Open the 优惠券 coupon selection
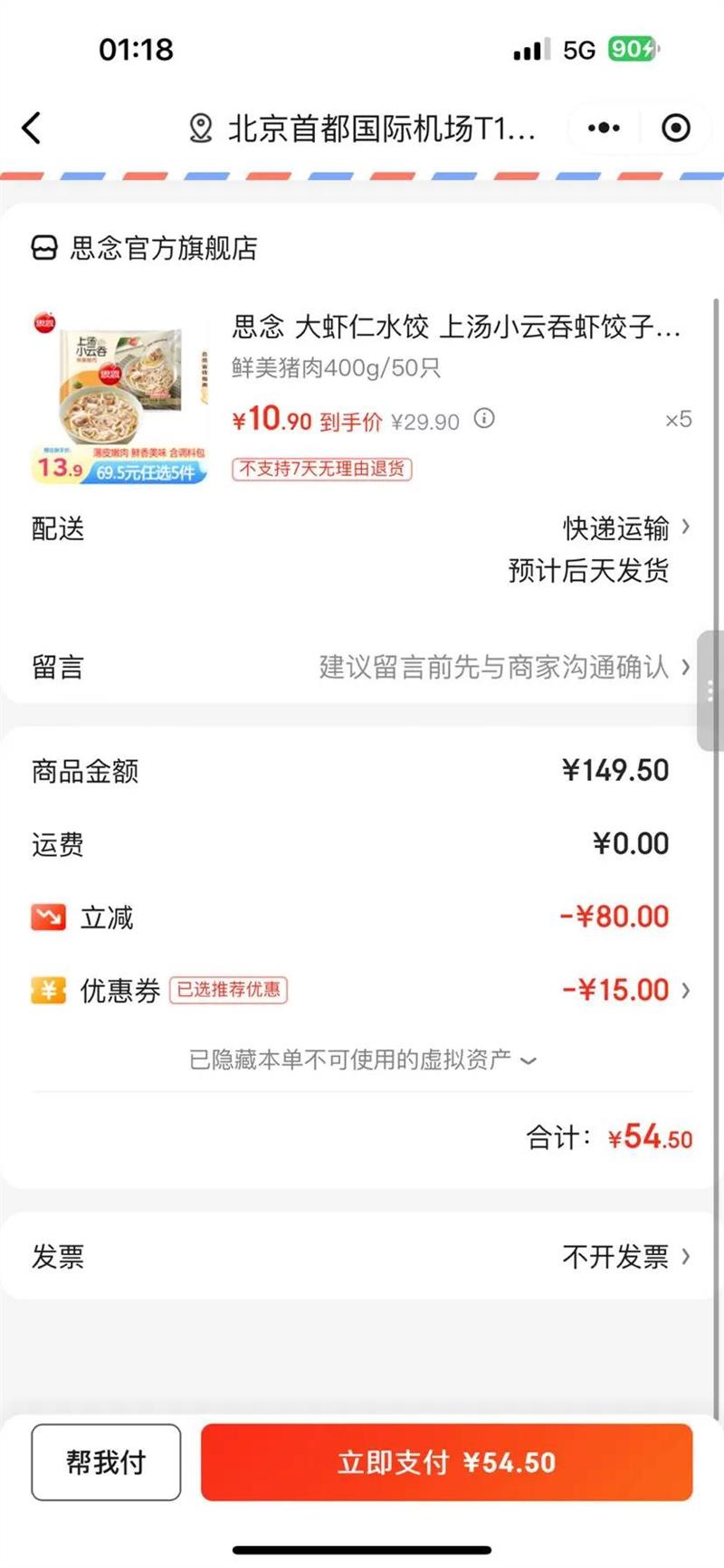Image resolution: width=724 pixels, height=1568 pixels. 624,990
